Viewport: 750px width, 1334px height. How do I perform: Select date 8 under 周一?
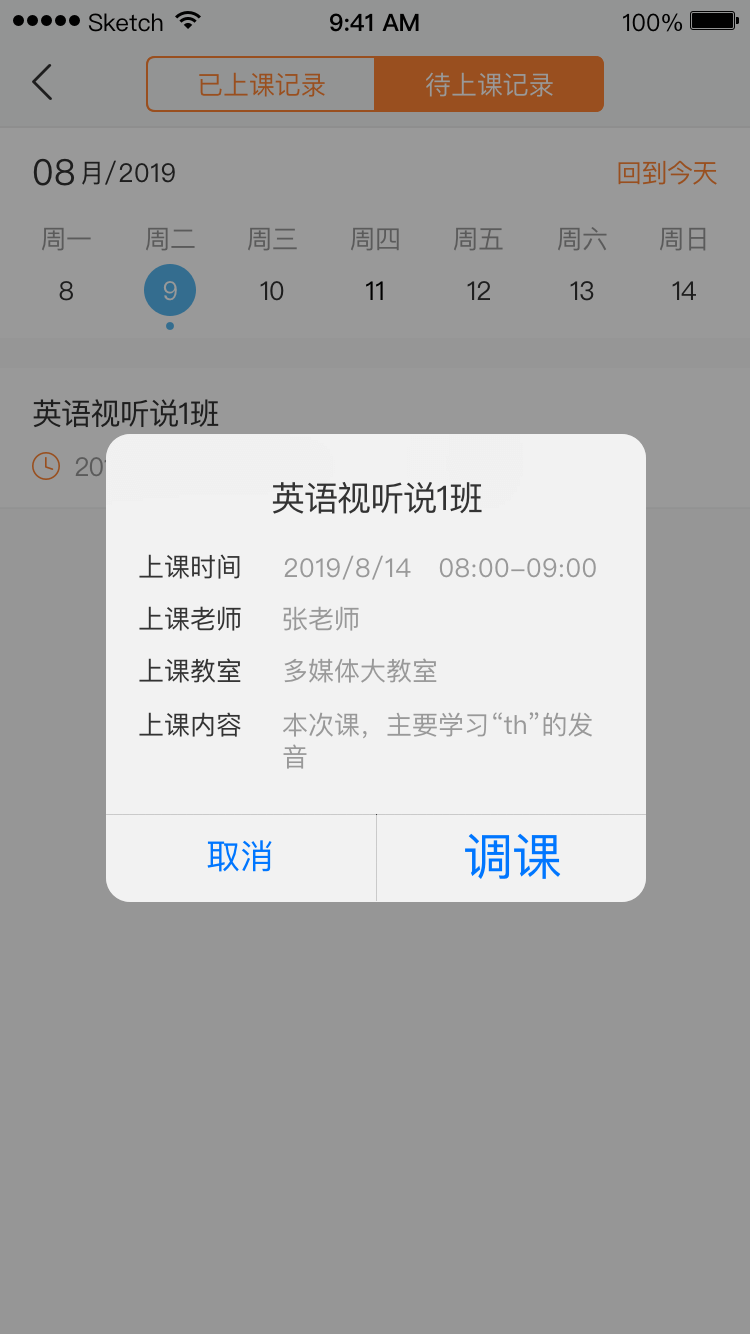coord(66,291)
